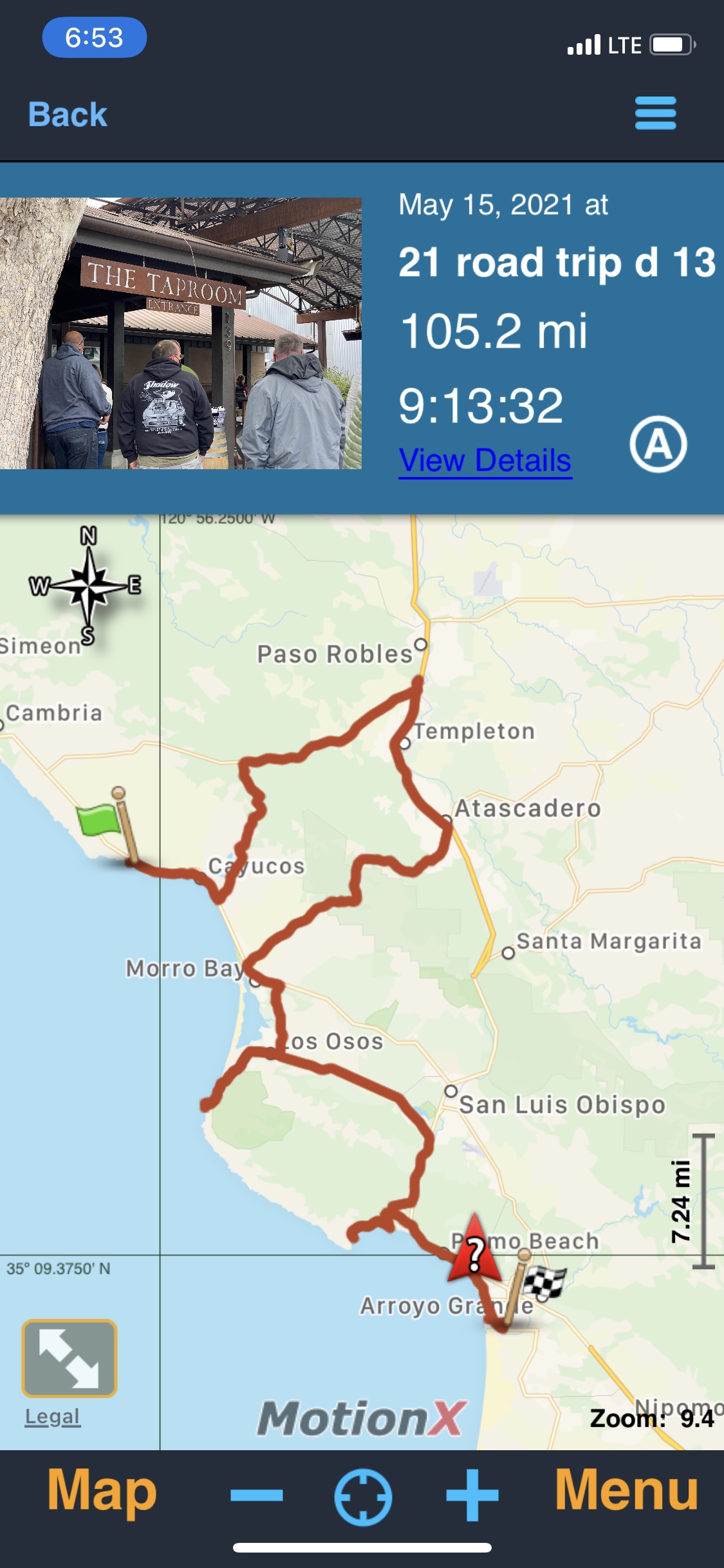Tap the circled A icon

click(658, 444)
